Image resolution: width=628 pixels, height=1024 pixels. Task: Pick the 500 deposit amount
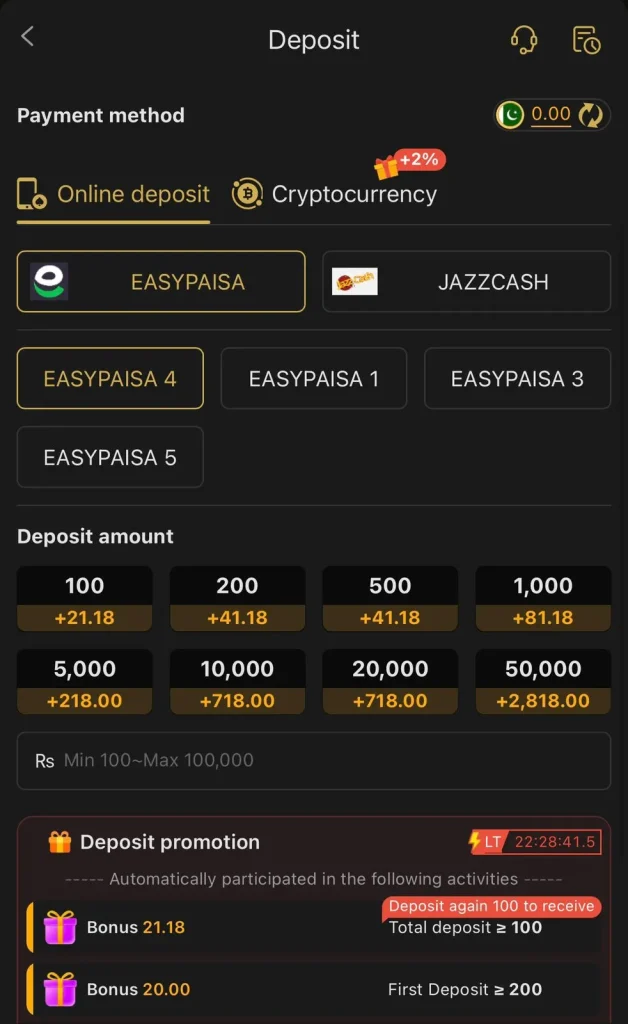[x=390, y=600]
